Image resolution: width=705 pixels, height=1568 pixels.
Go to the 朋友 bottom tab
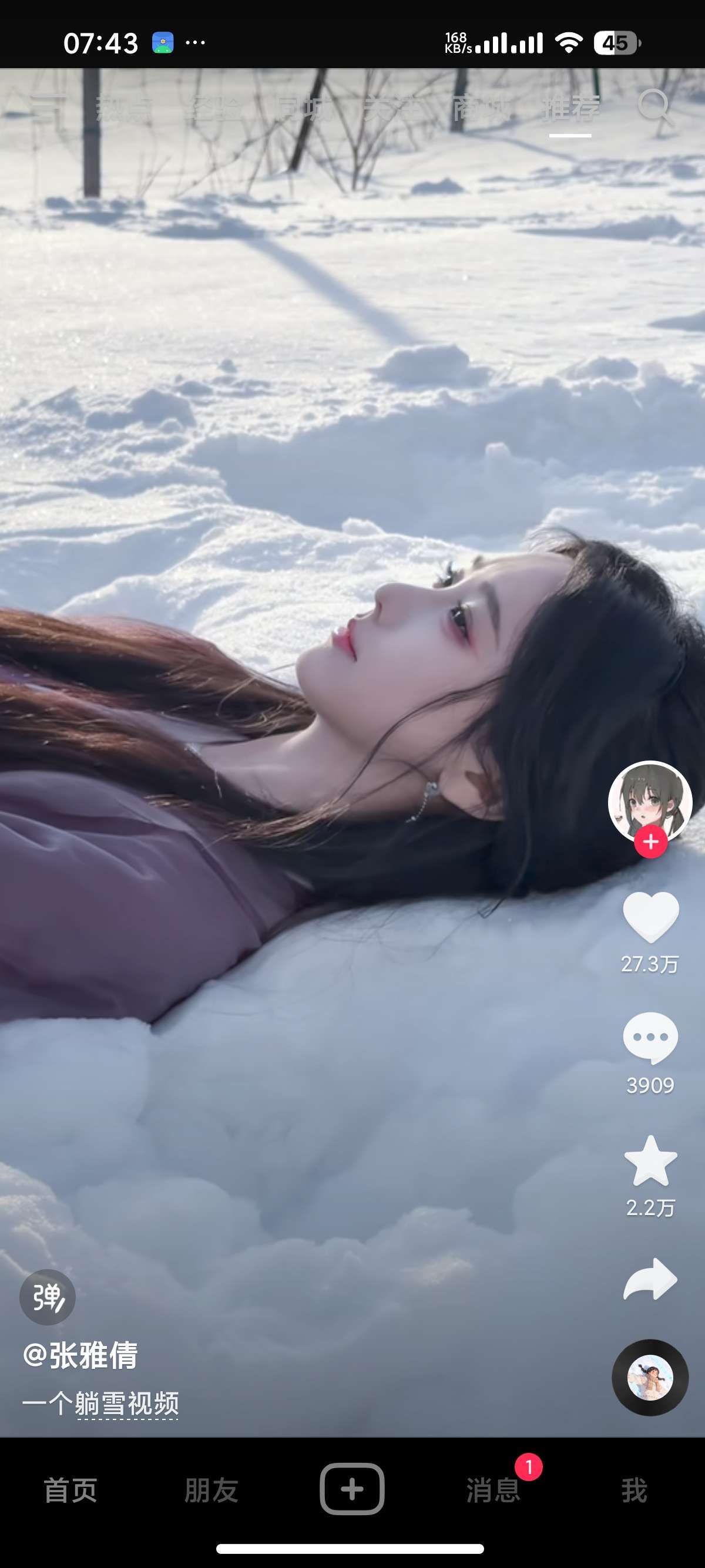(211, 1490)
